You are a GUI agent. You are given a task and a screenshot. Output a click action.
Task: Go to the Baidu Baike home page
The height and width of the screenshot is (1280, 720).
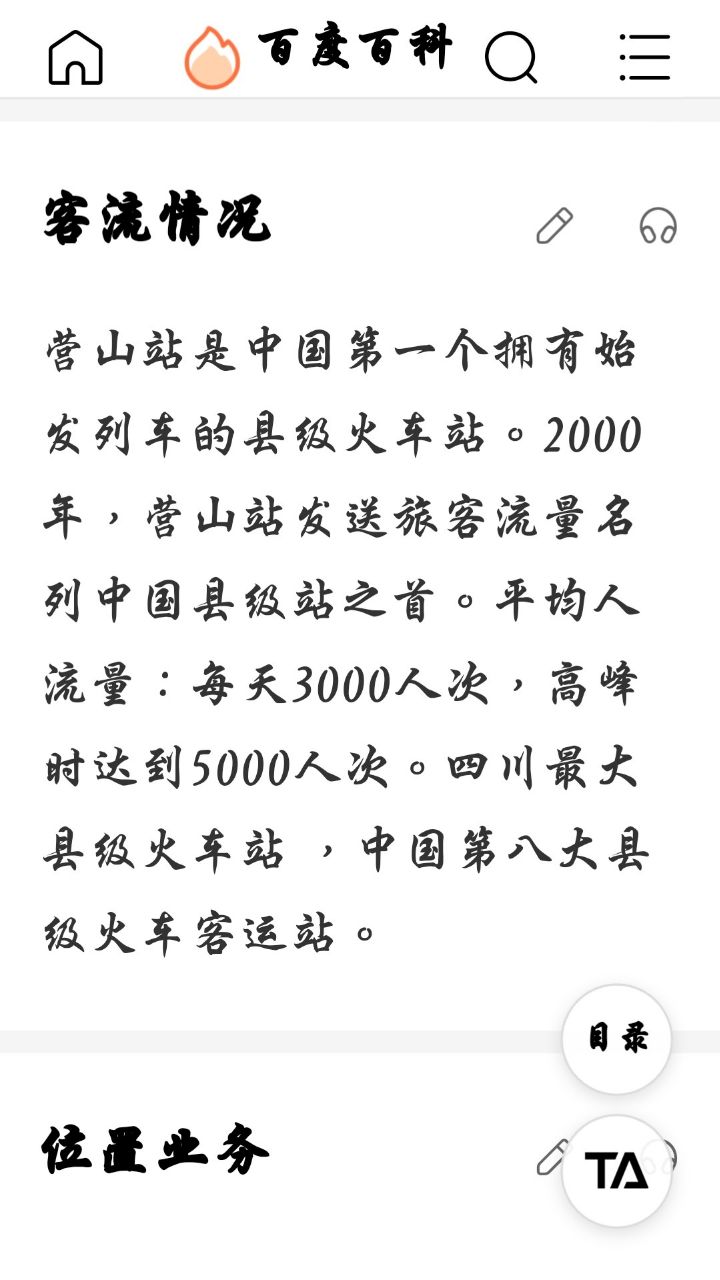(x=76, y=57)
